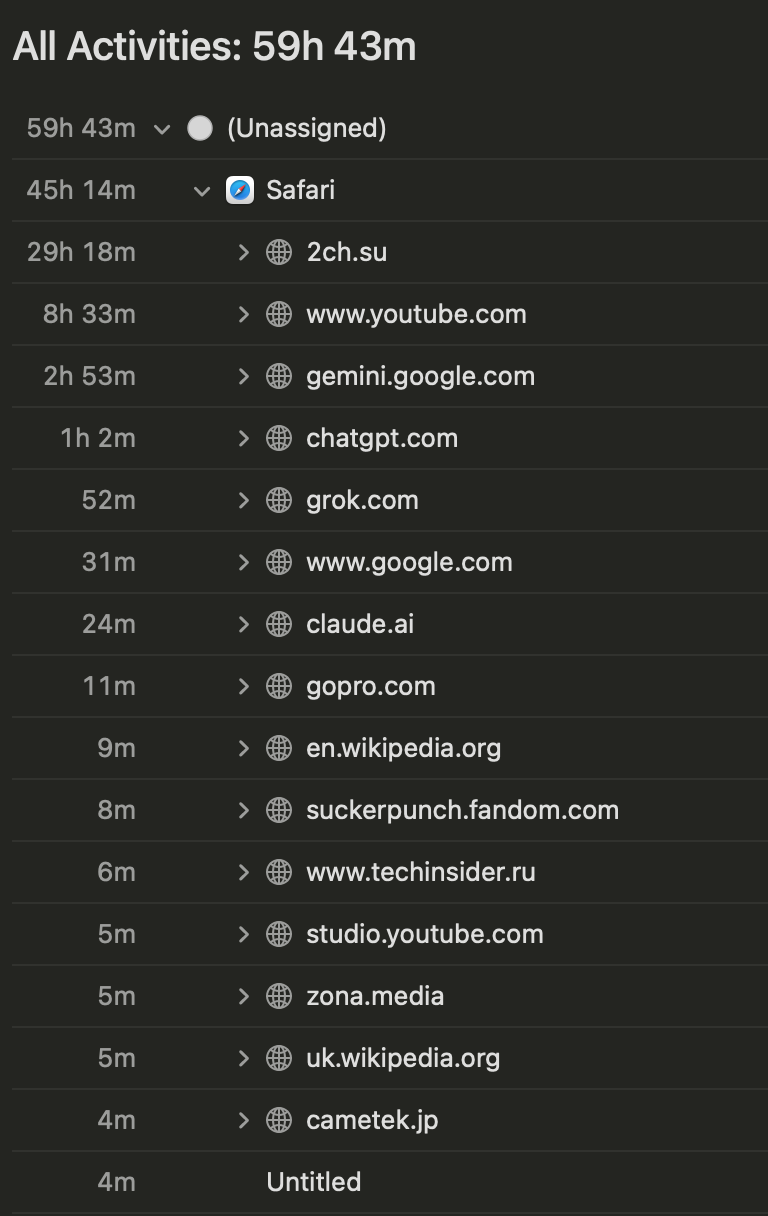Expand the grok.com entry

click(x=243, y=501)
